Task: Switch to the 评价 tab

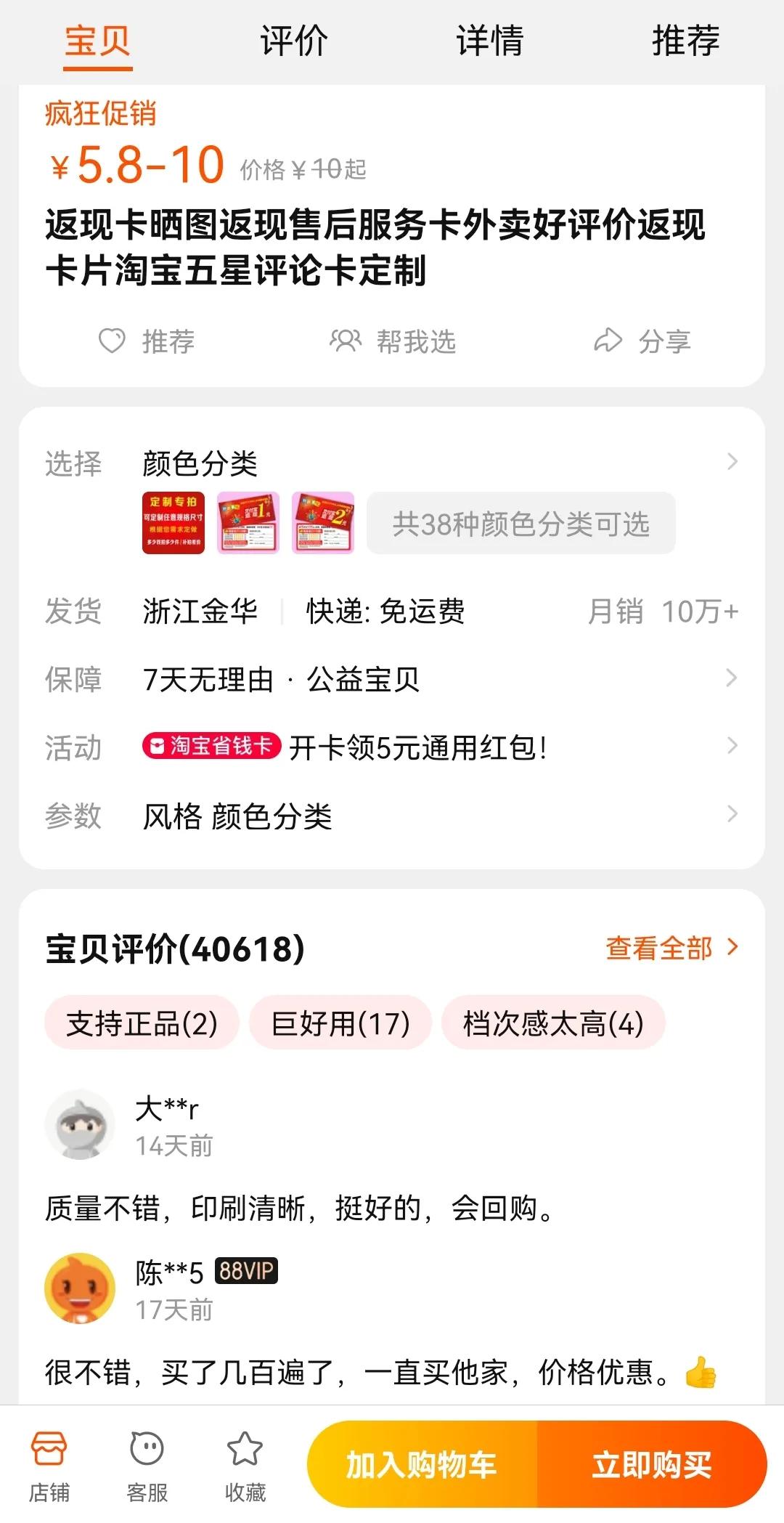Action: pyautogui.click(x=293, y=42)
